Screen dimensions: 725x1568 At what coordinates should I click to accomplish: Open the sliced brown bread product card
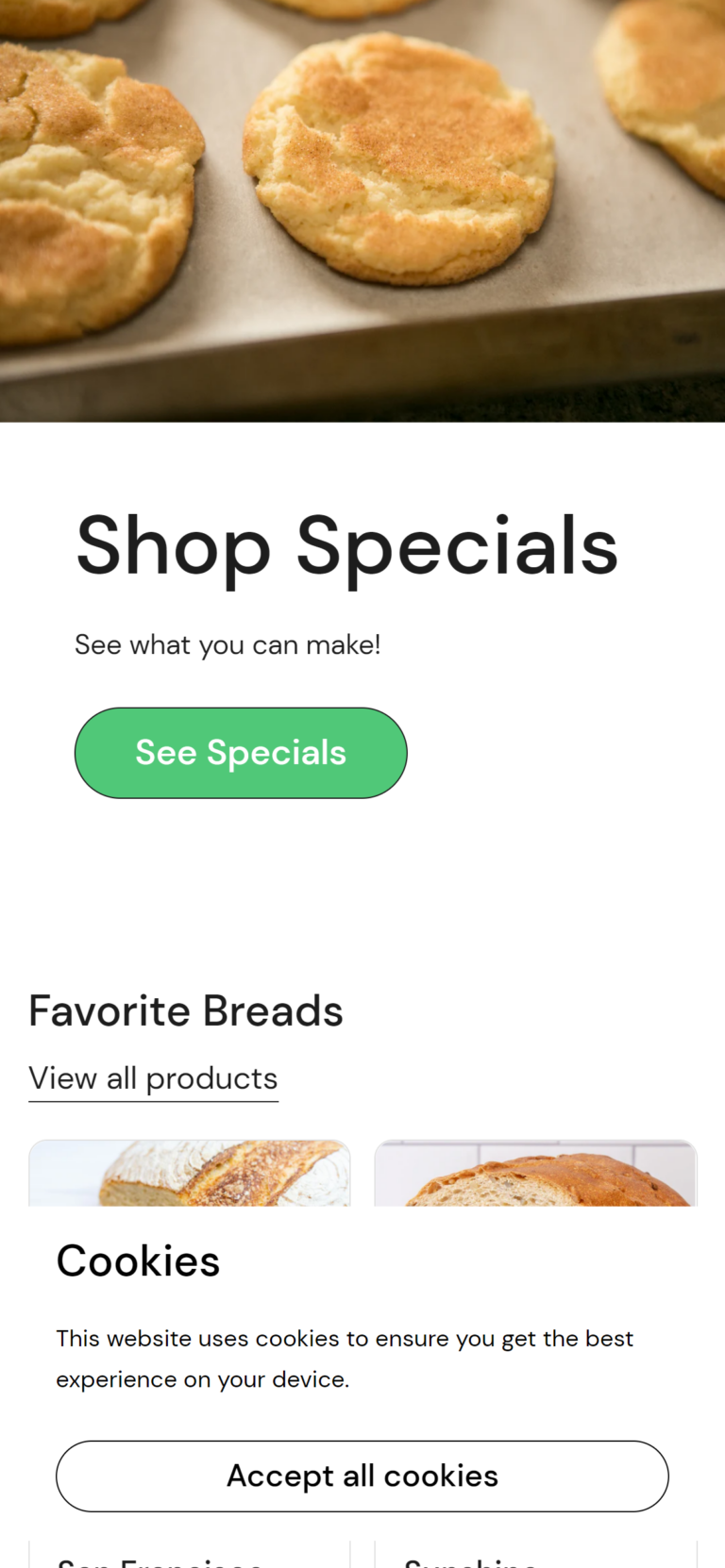point(535,1176)
